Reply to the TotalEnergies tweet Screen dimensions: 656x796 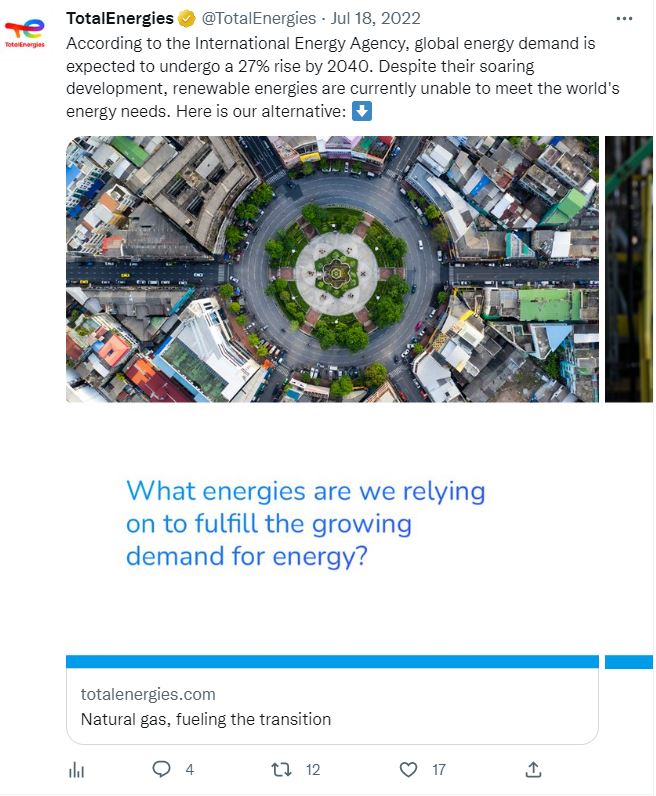pos(161,769)
